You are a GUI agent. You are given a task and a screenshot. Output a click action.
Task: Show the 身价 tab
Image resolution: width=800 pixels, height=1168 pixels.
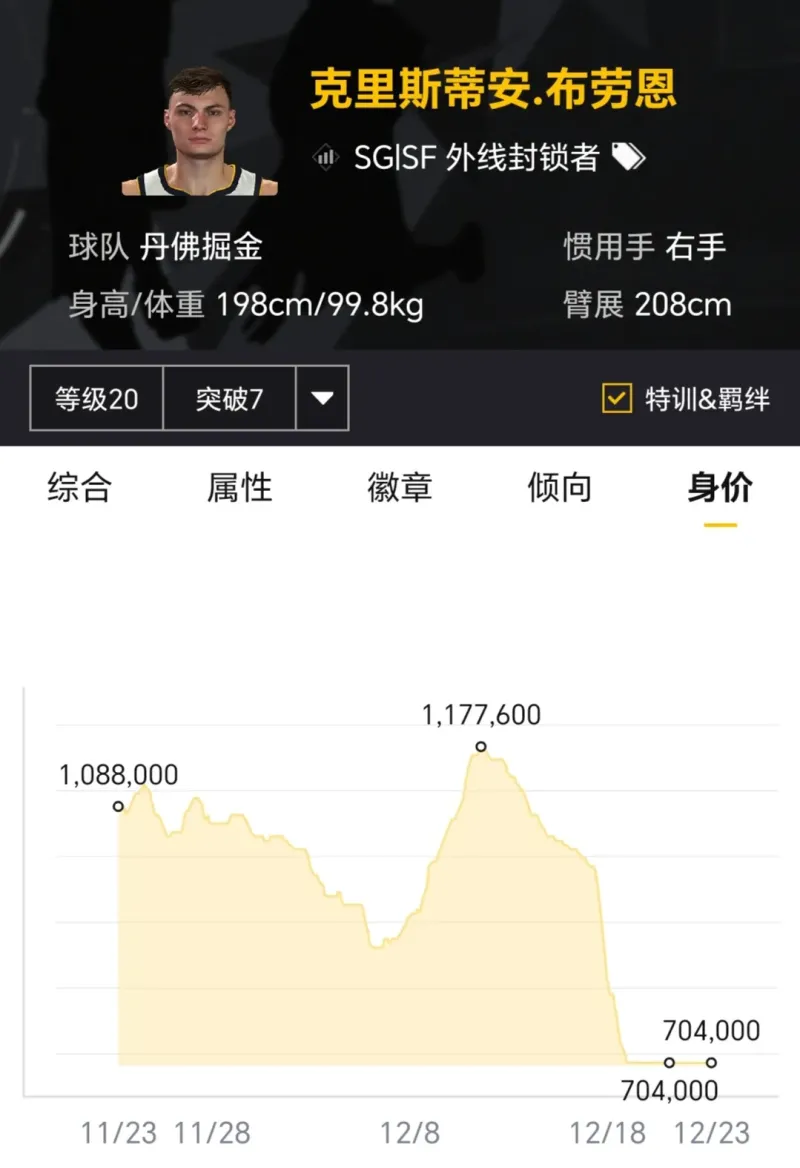click(720, 488)
